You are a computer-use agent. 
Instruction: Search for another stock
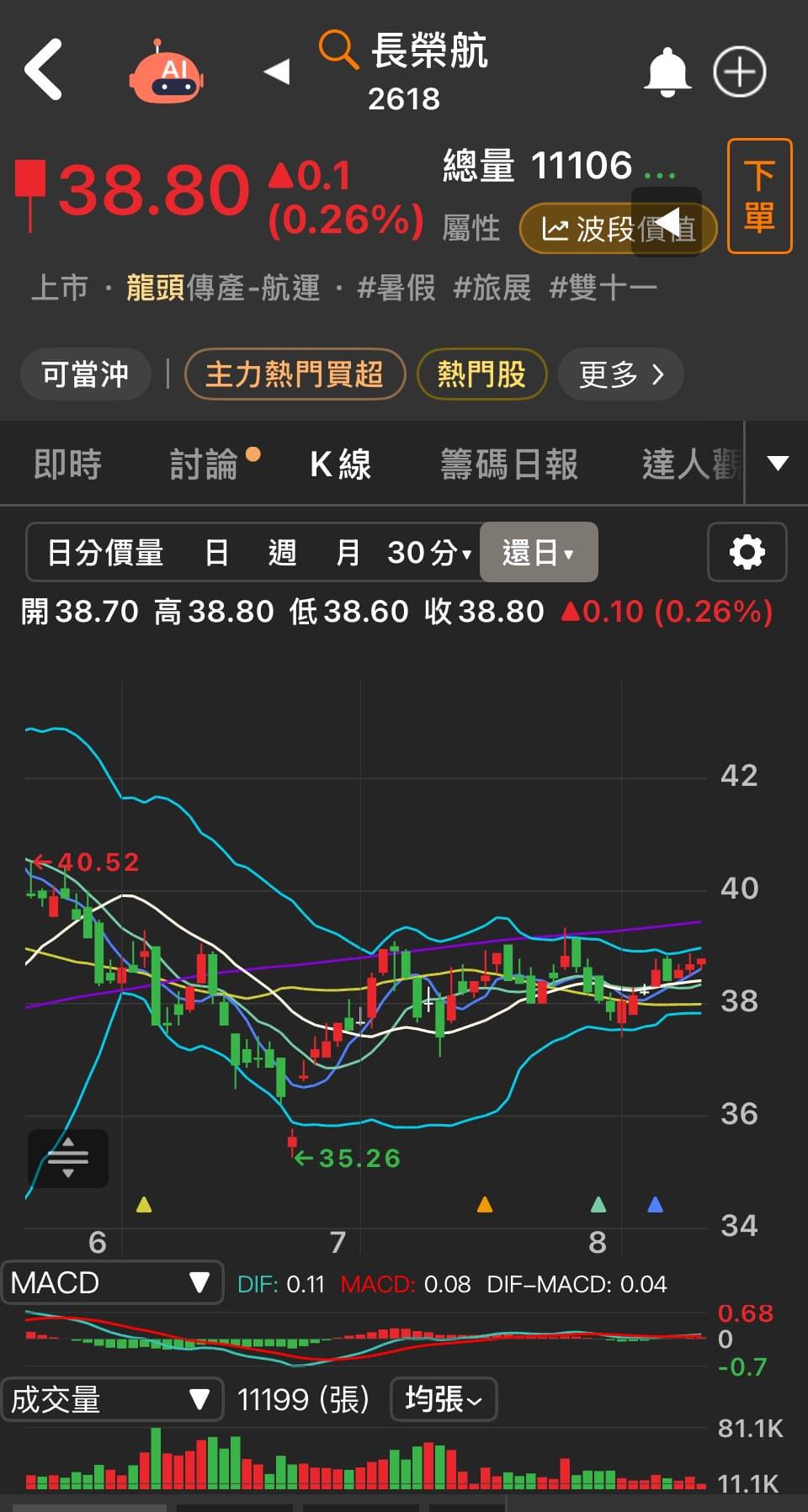(x=338, y=50)
